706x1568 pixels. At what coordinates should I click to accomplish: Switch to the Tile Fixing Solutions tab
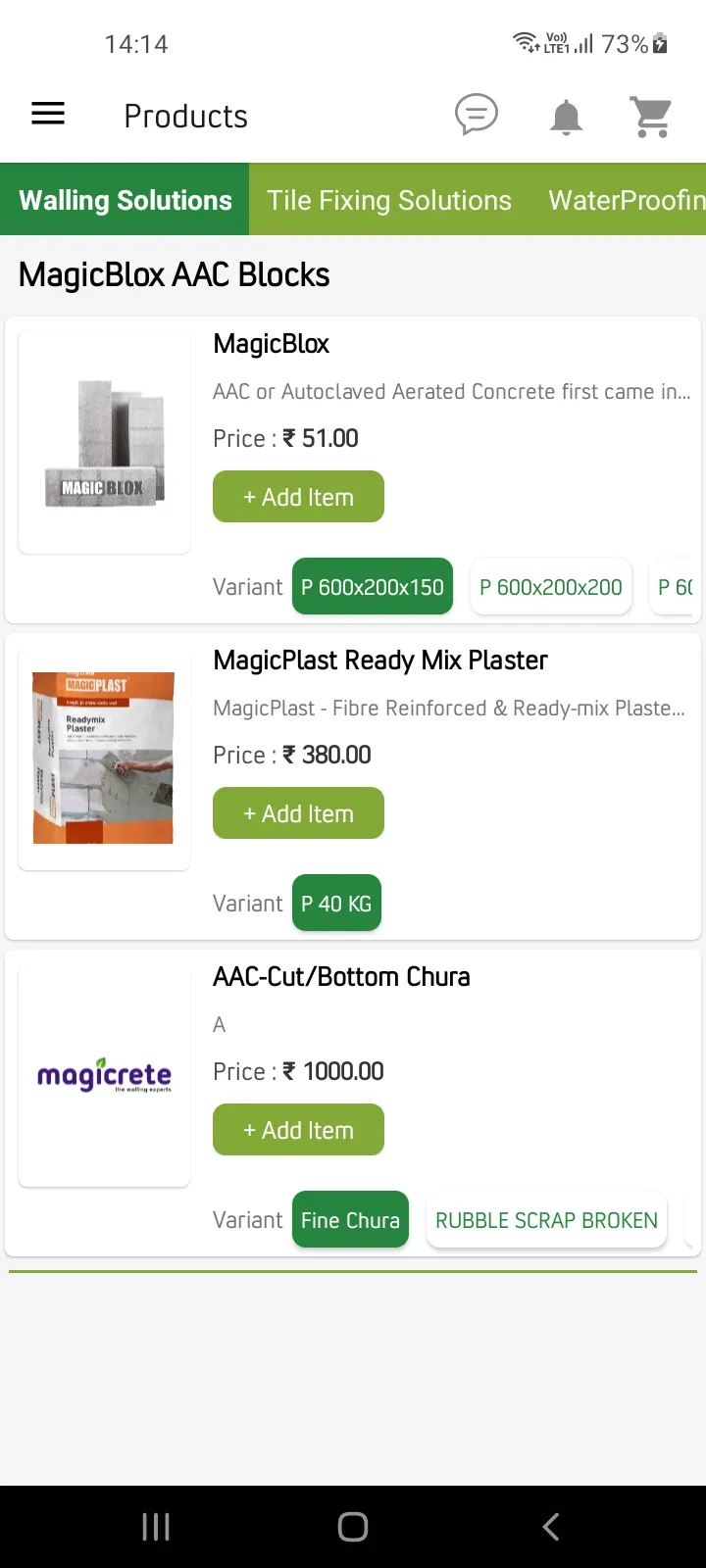coord(388,200)
